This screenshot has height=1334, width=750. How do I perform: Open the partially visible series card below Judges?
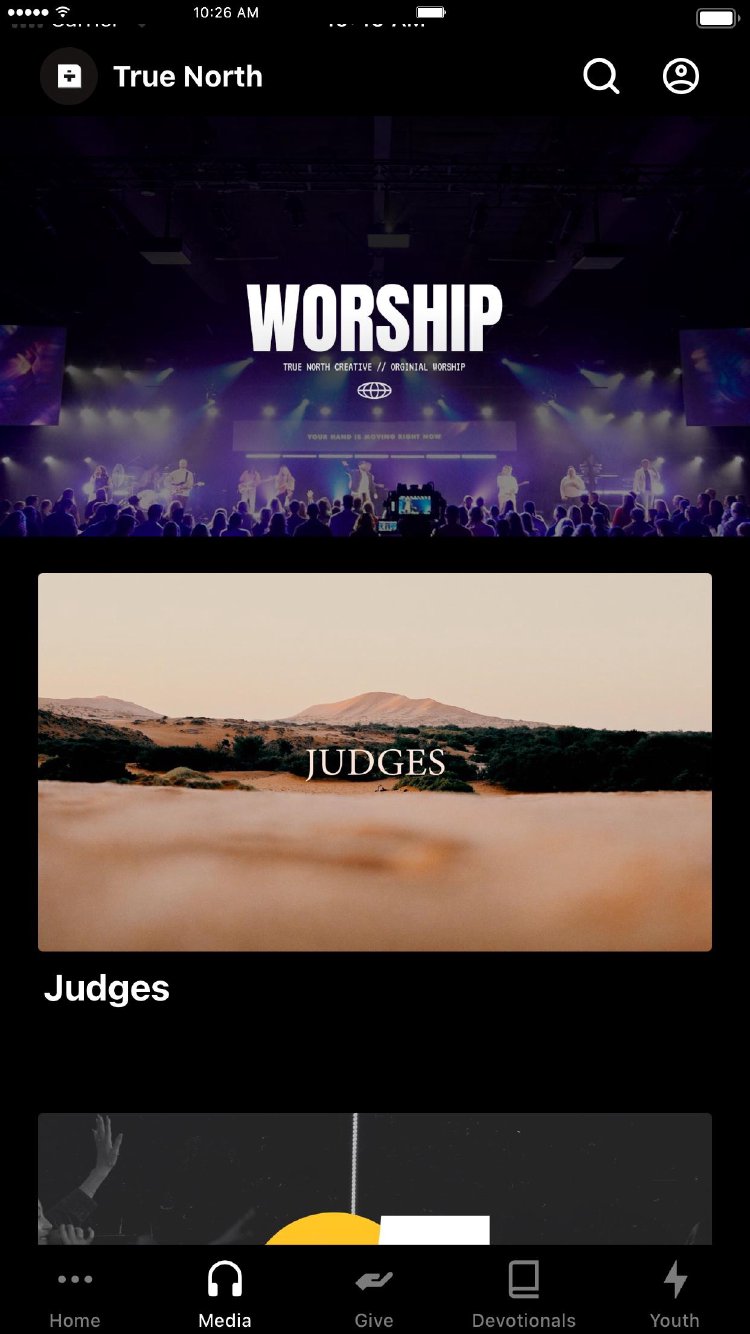tap(375, 1178)
